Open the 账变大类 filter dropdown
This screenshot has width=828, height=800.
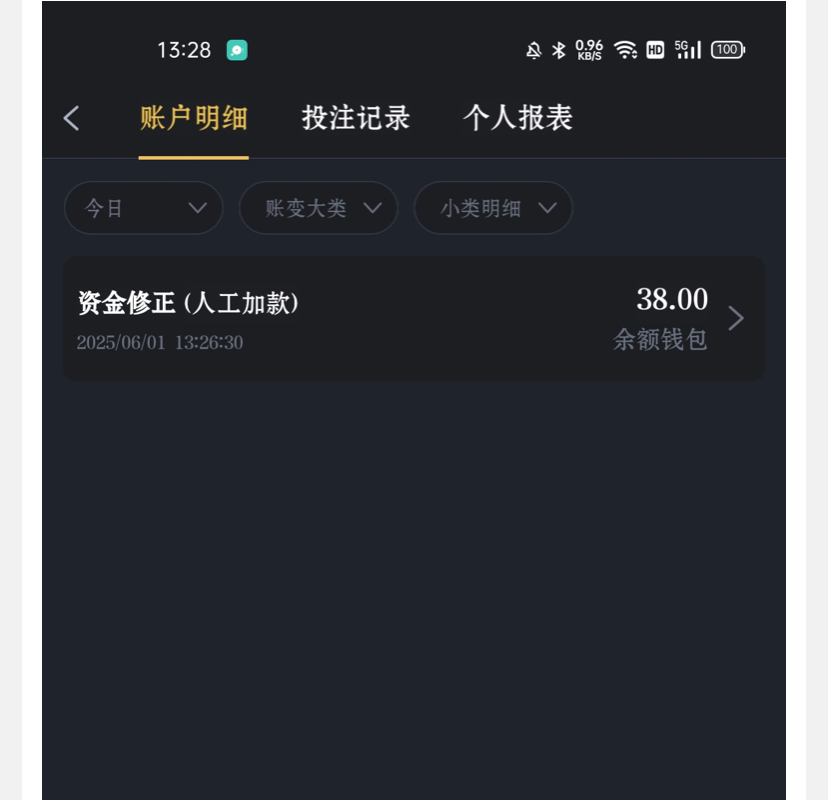click(x=318, y=208)
